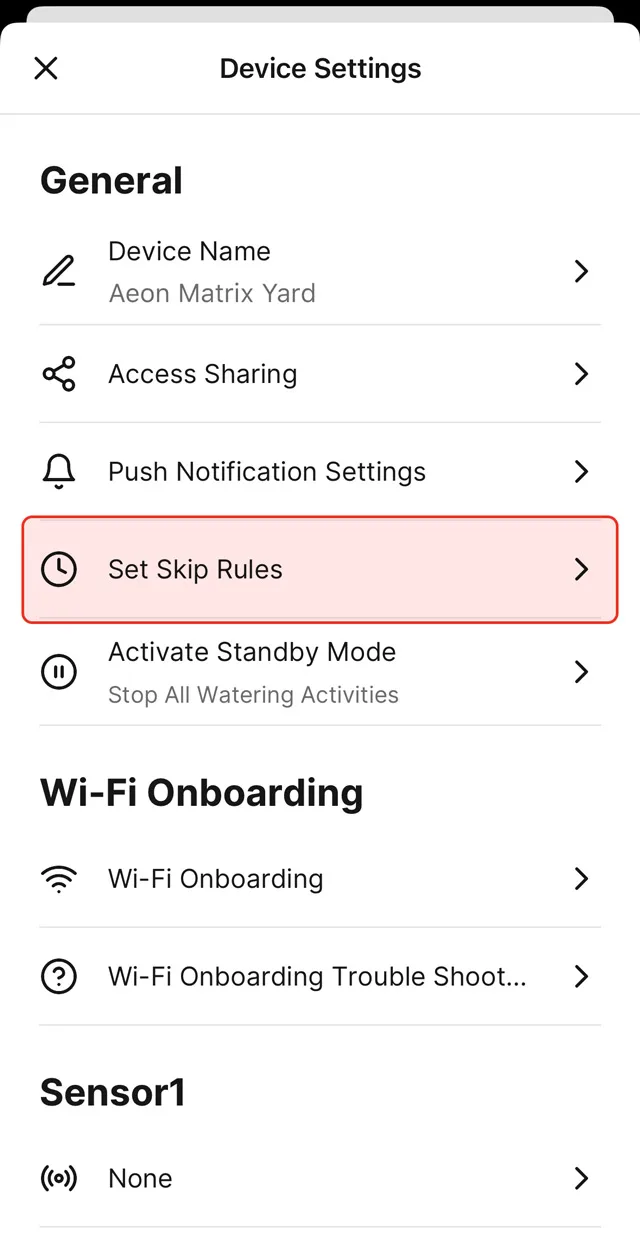
Task: Open the Wi-Fi Onboarding row
Action: 320,879
